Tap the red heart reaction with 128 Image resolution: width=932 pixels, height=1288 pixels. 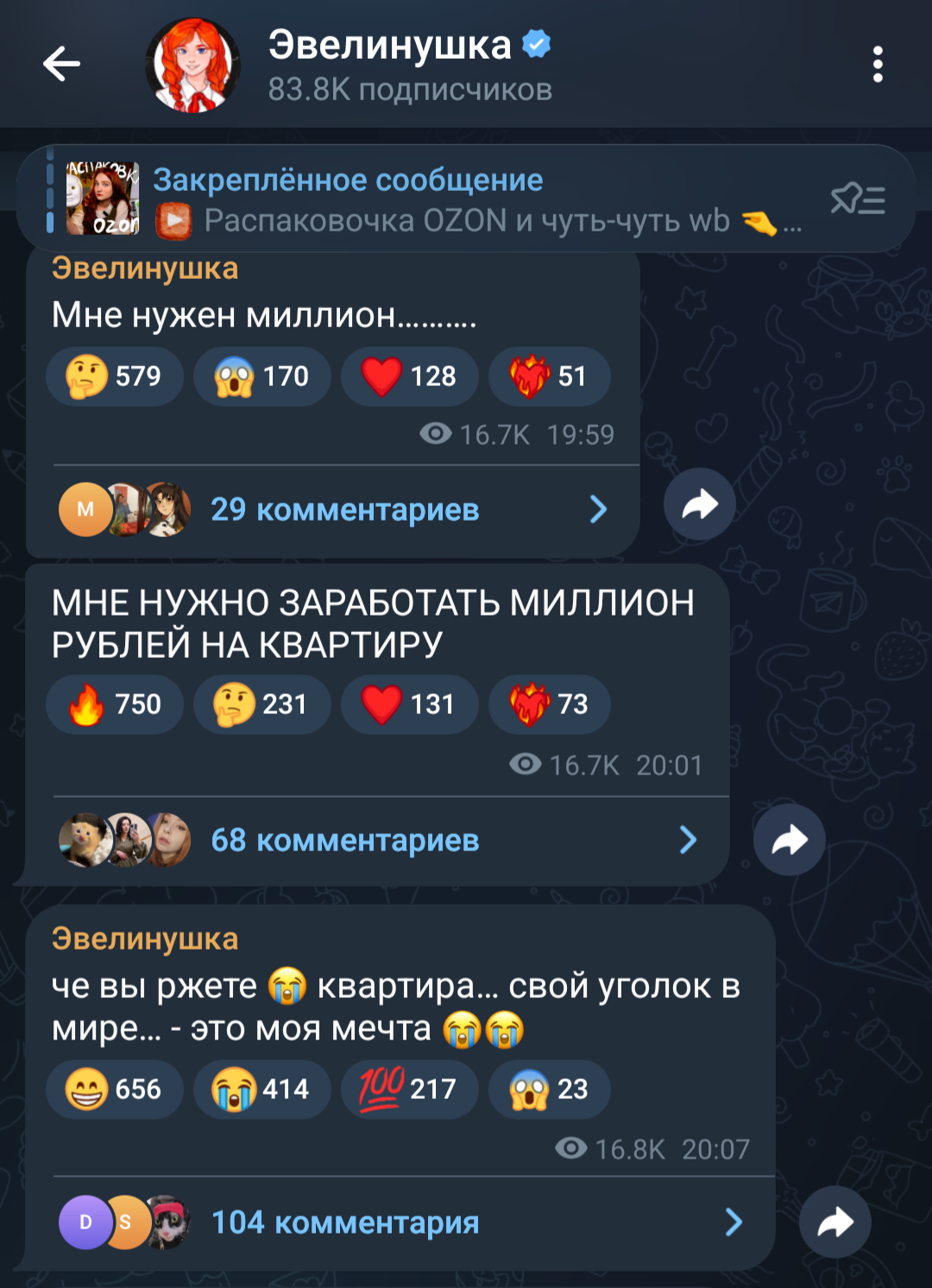coord(409,376)
